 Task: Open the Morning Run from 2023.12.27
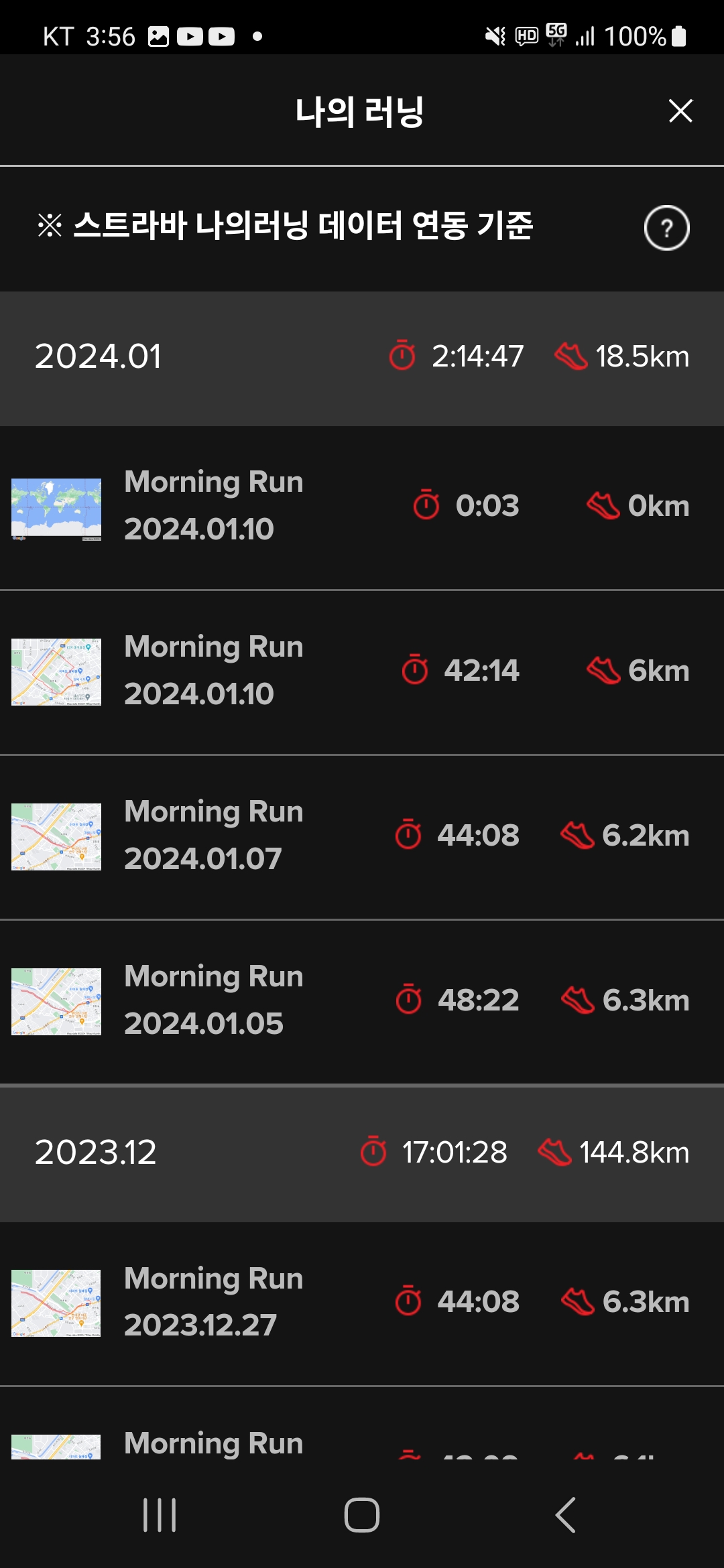pos(362,1303)
